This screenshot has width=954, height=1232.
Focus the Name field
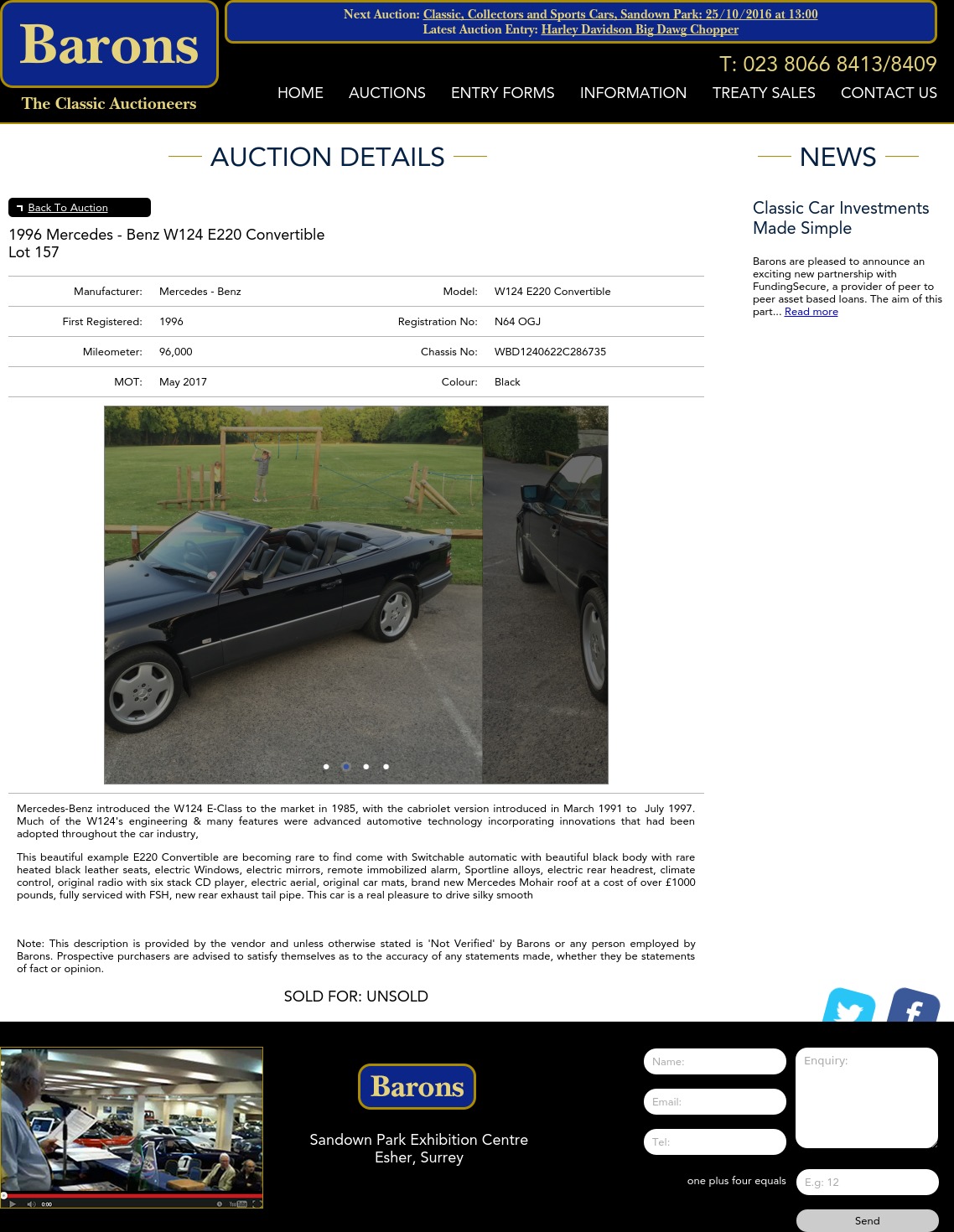pos(714,1062)
